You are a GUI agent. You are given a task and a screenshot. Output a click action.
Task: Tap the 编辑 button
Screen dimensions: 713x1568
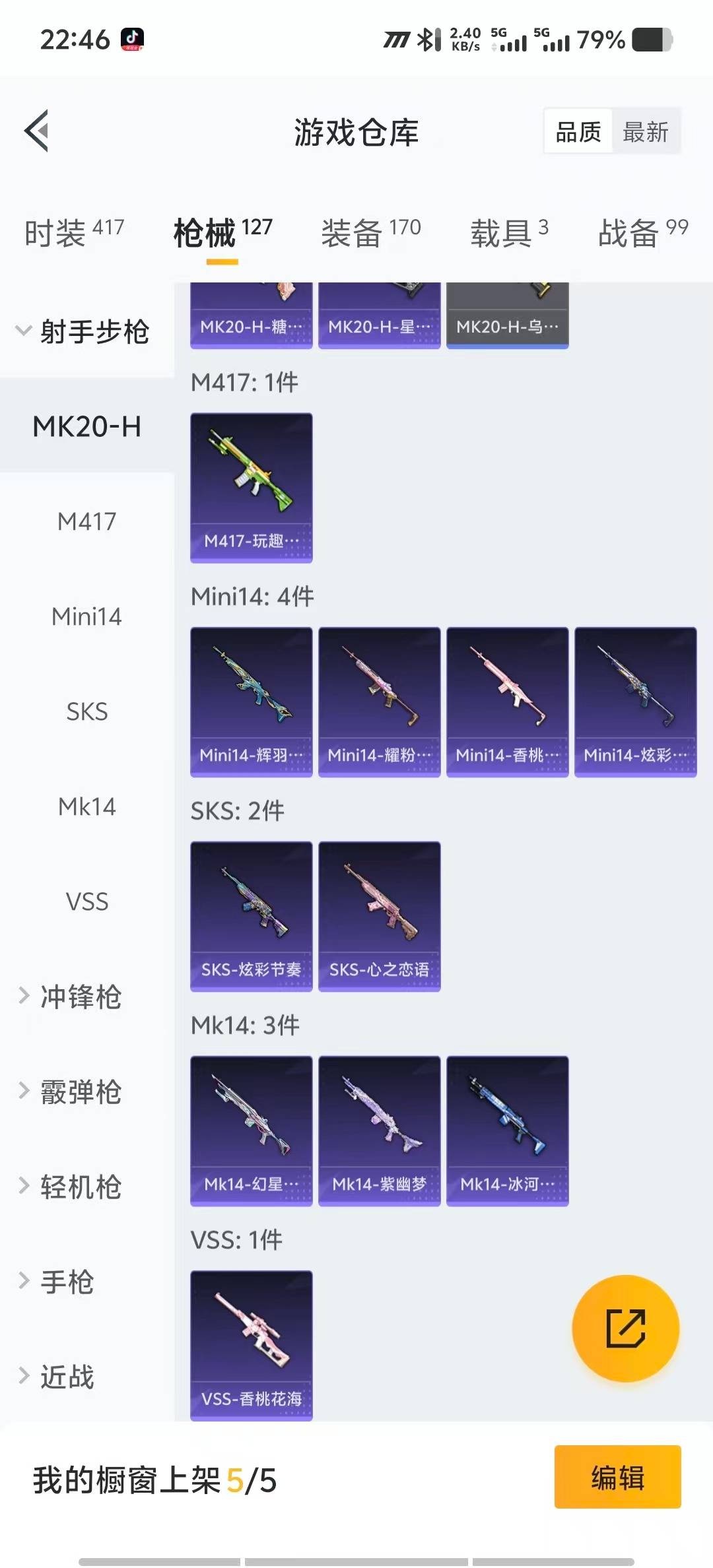coord(617,1476)
